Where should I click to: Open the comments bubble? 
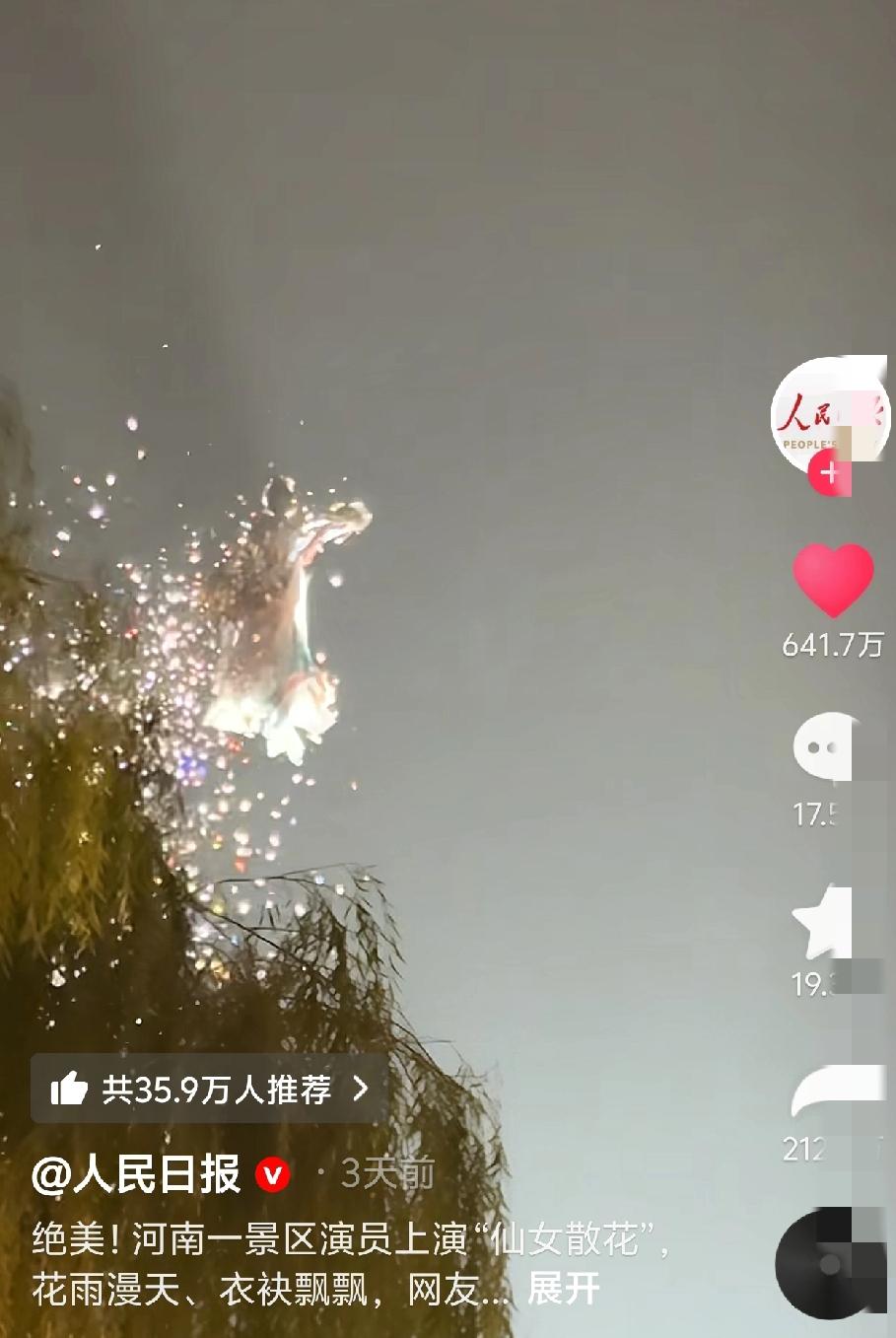(x=827, y=748)
